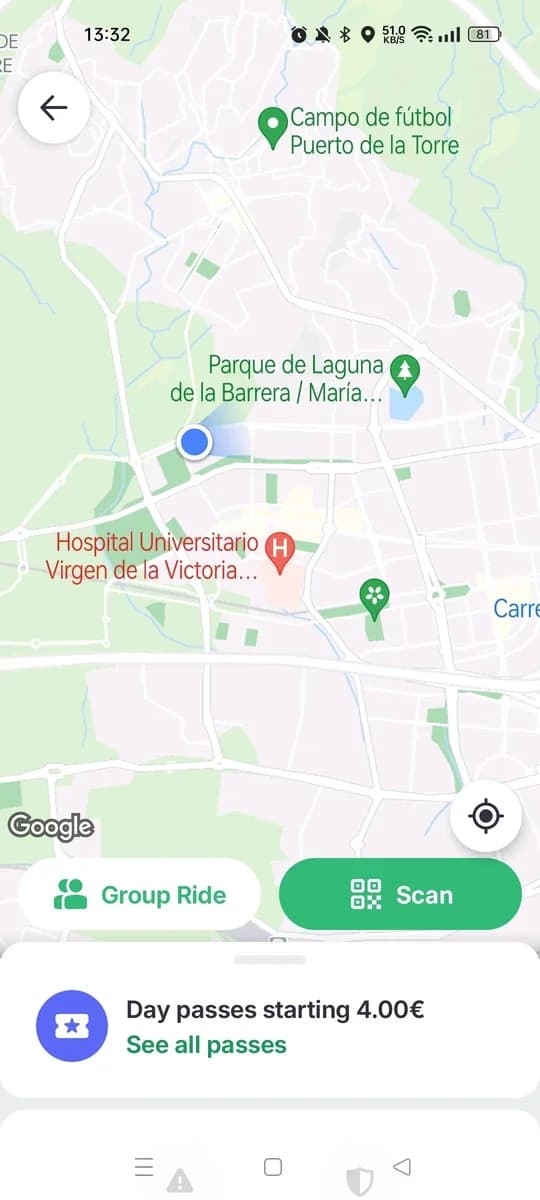This screenshot has height=1200, width=540.
Task: Start a Group Ride
Action: [140, 895]
